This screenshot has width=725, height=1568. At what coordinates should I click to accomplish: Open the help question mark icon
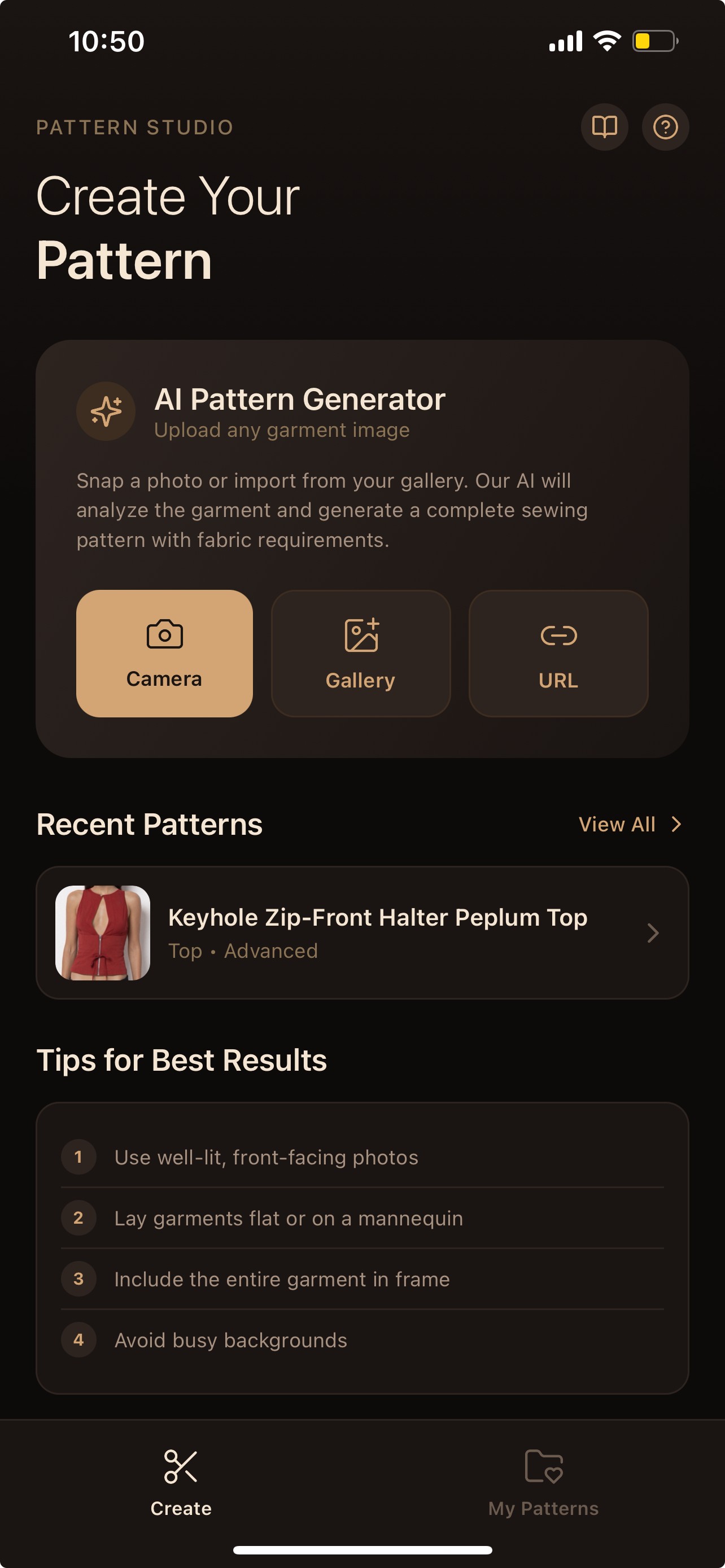[x=665, y=127]
